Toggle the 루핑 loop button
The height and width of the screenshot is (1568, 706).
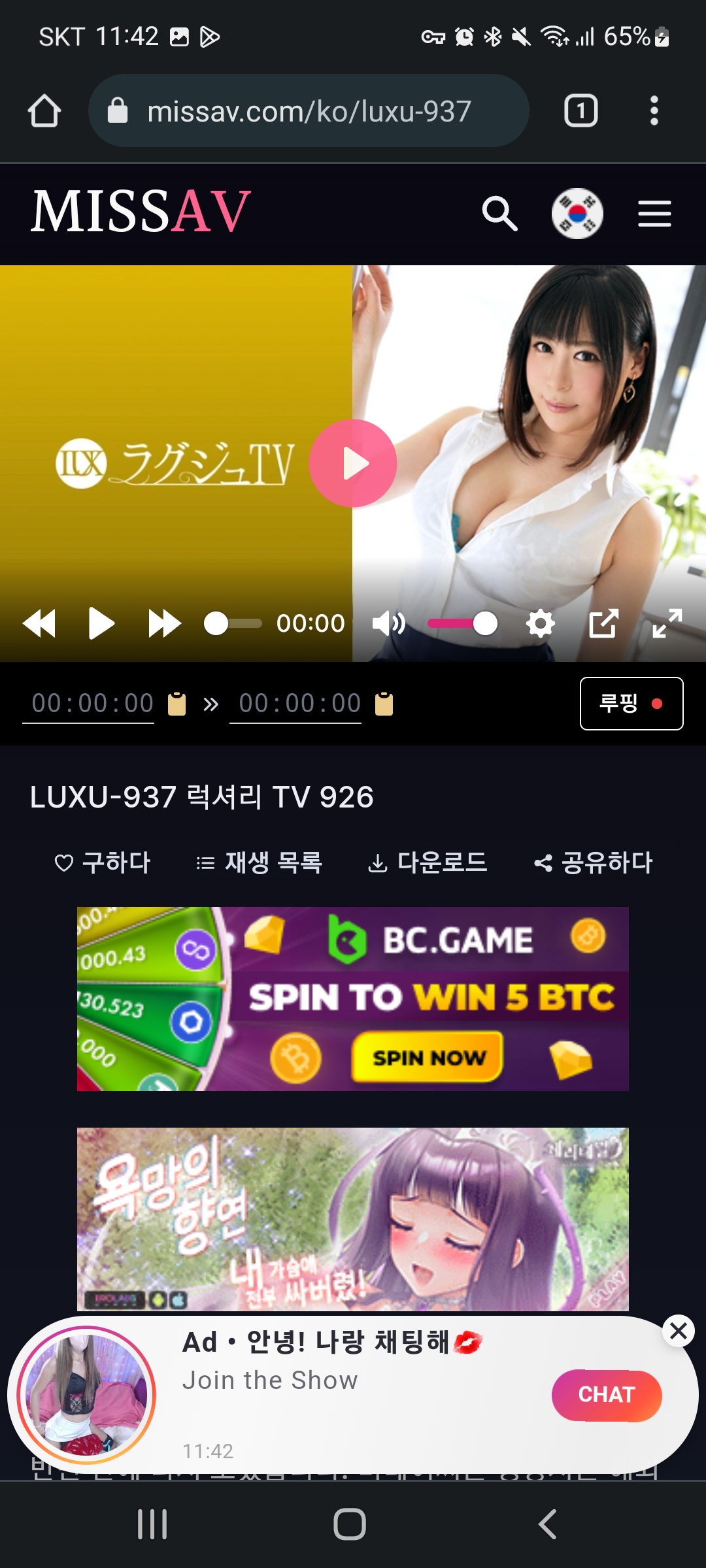coord(631,704)
